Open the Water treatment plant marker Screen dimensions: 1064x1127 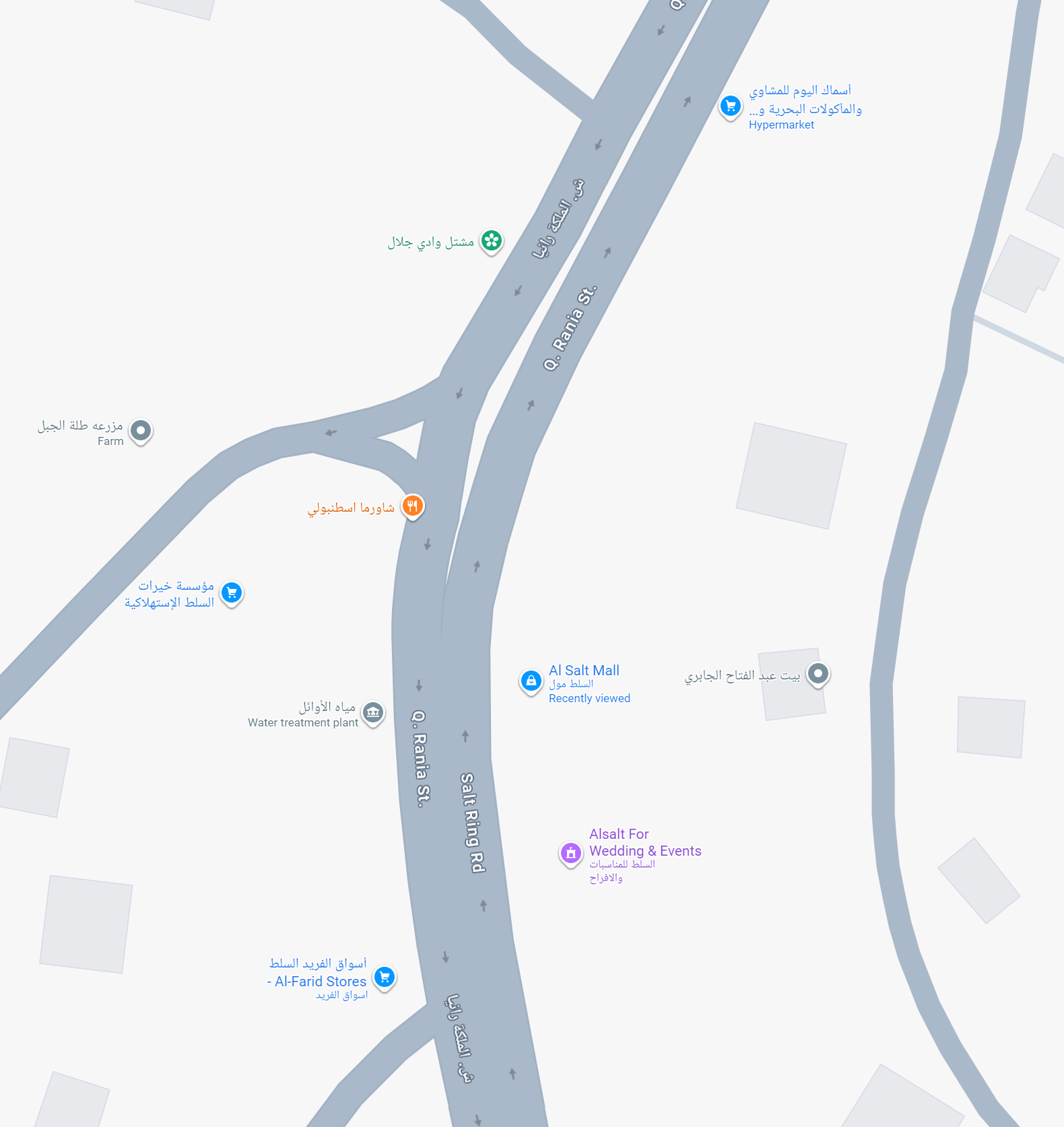[x=373, y=712]
